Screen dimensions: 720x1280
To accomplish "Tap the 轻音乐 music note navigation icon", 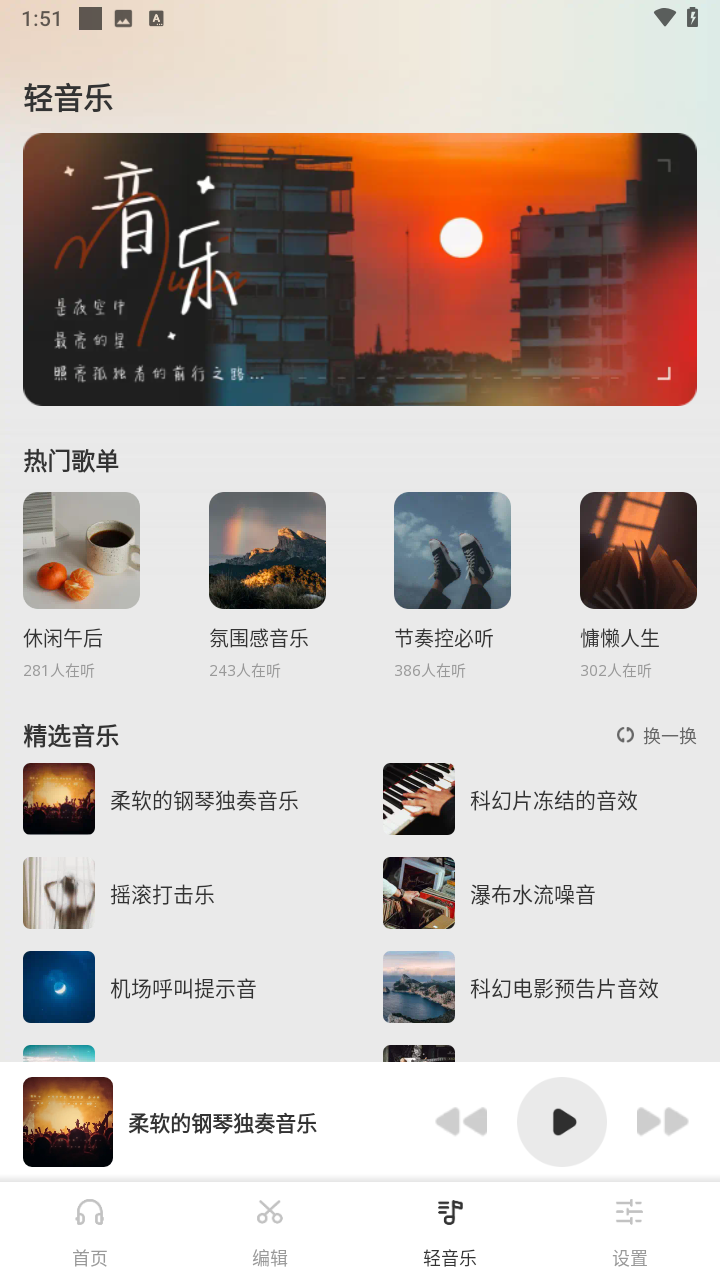I will pos(450,1211).
